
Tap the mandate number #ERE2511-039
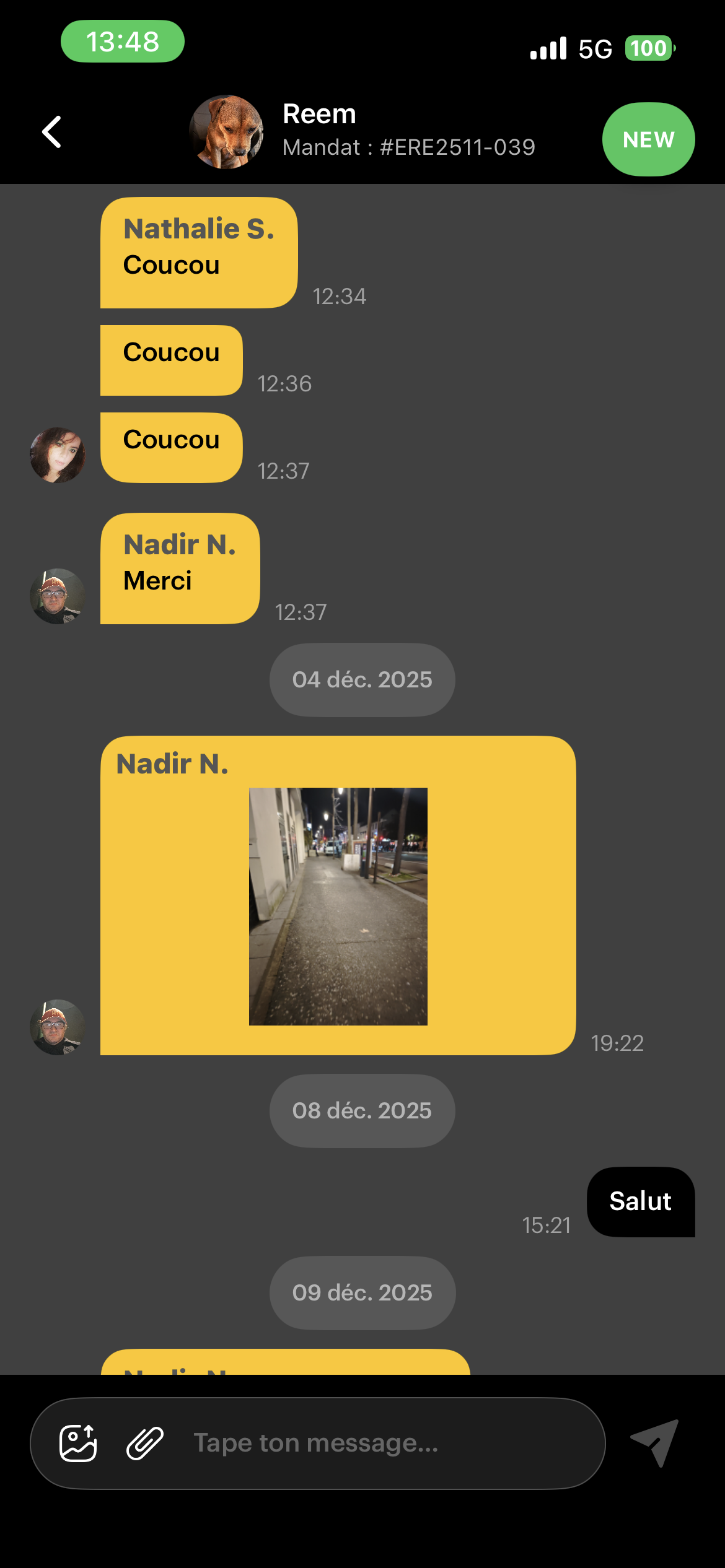(x=409, y=147)
